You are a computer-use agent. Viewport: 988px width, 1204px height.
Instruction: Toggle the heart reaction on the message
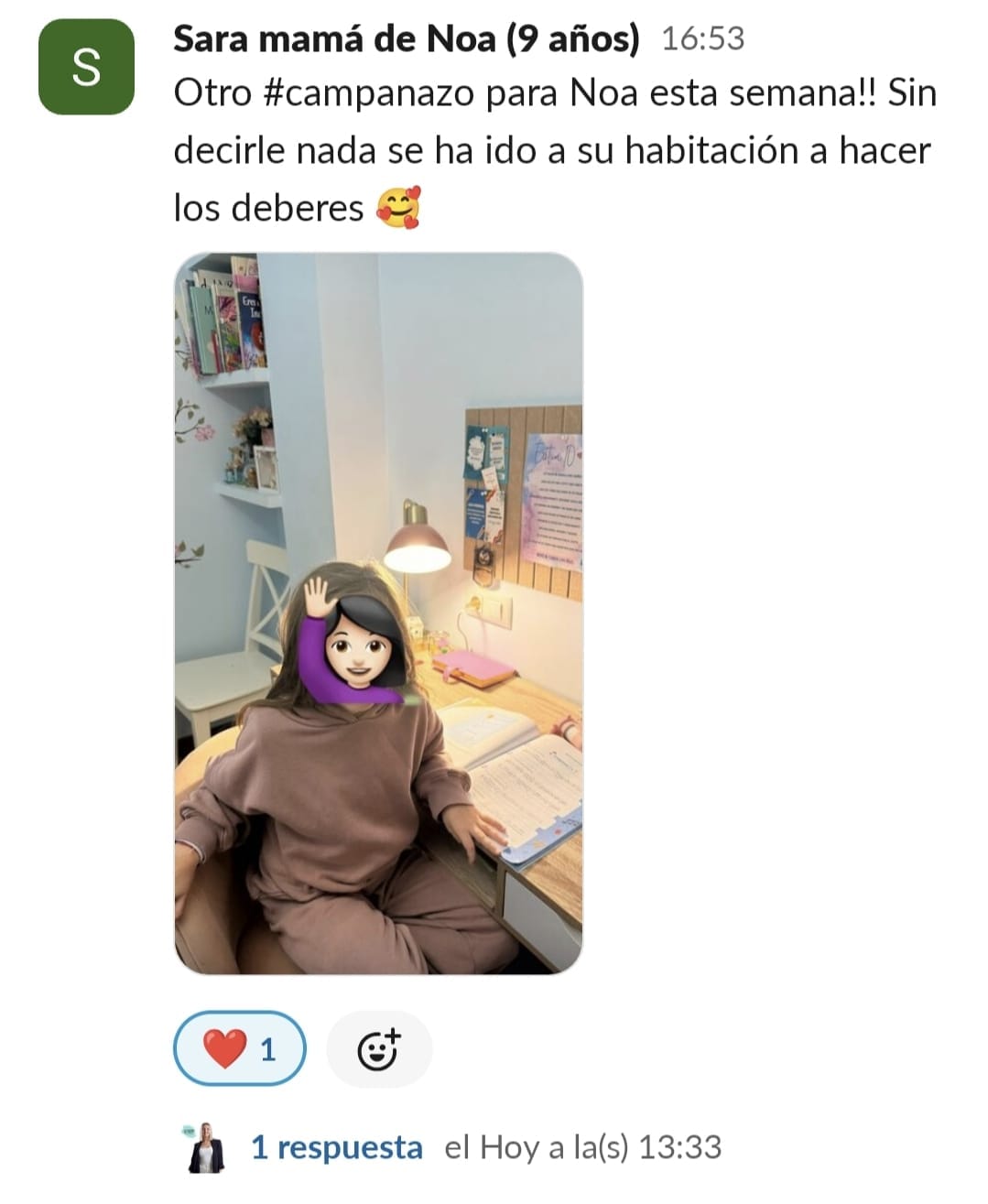pos(239,1048)
